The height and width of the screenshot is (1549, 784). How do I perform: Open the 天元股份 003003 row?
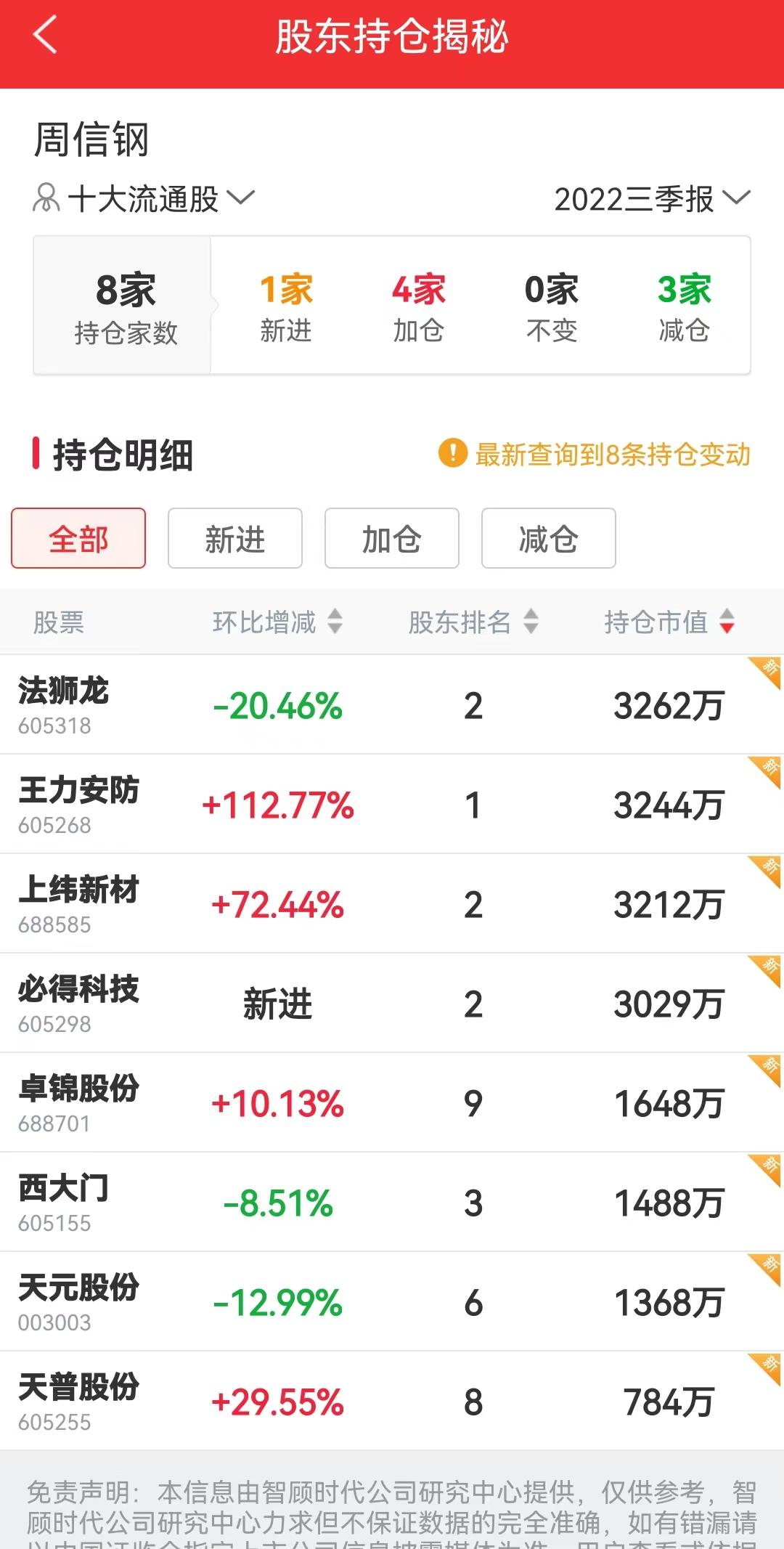(392, 1301)
